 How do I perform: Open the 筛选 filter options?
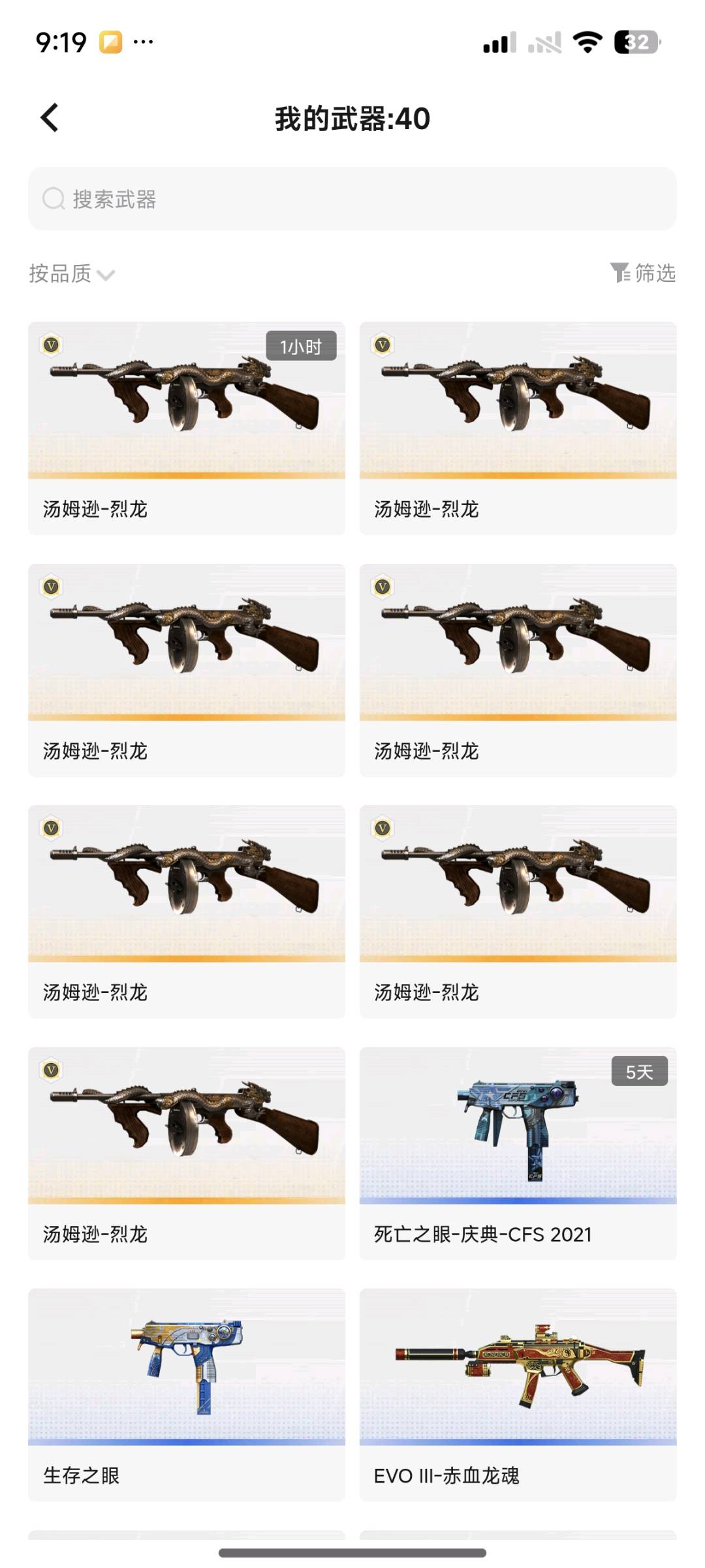(x=643, y=273)
